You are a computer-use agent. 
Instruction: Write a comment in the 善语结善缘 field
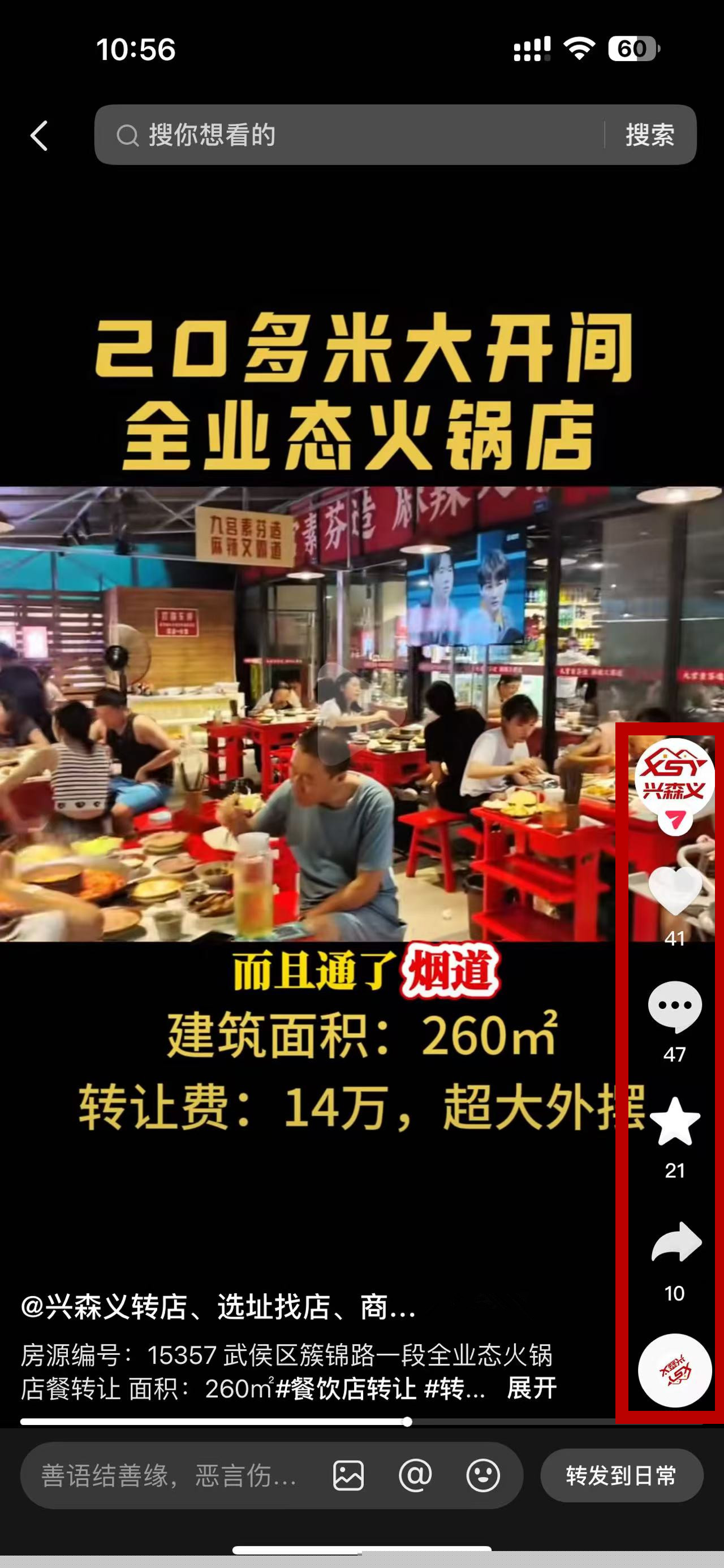169,1475
